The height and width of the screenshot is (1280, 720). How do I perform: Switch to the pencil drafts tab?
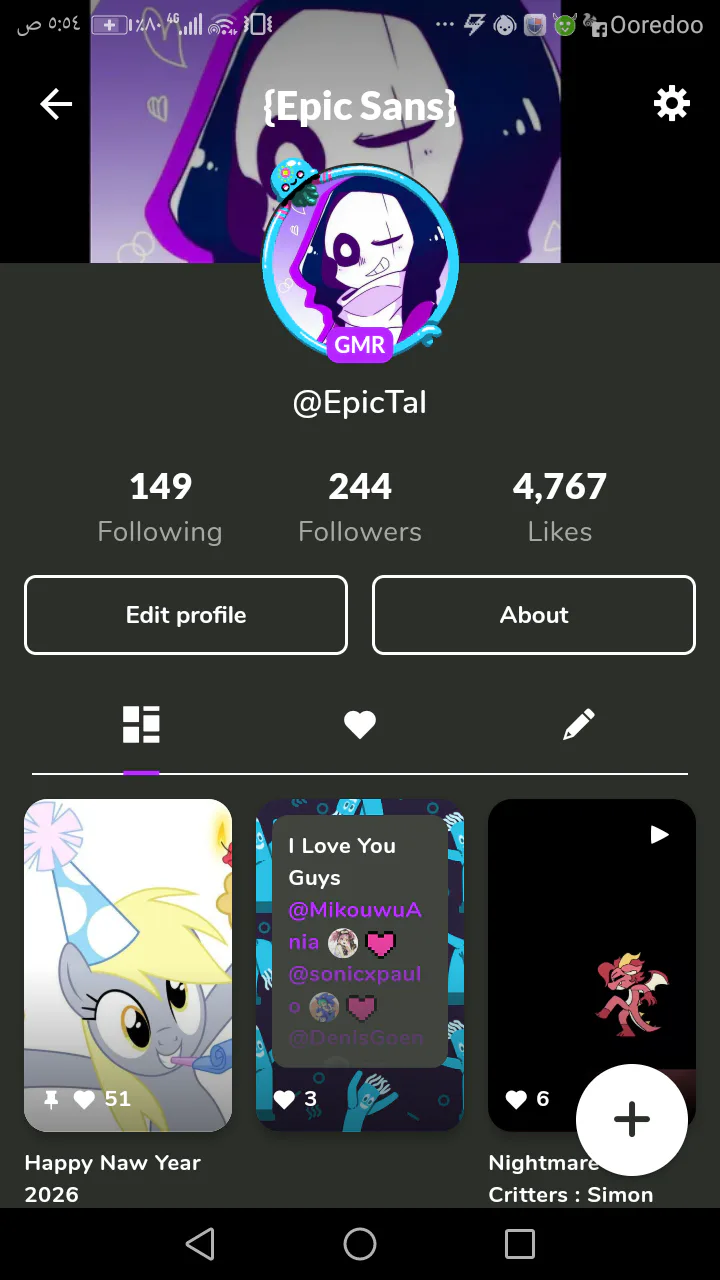(x=579, y=725)
